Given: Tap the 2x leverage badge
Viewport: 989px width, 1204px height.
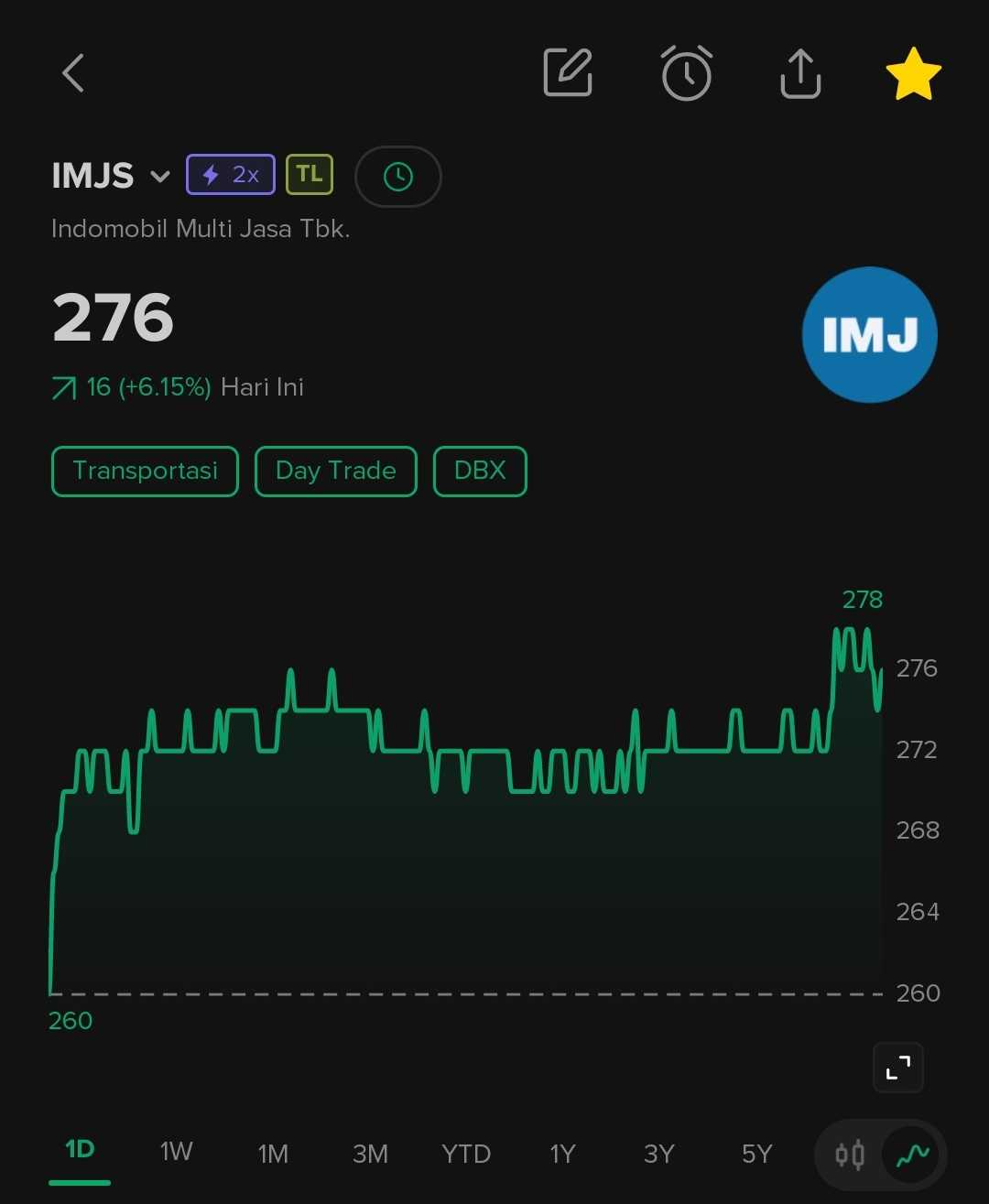Looking at the screenshot, I should 231,175.
